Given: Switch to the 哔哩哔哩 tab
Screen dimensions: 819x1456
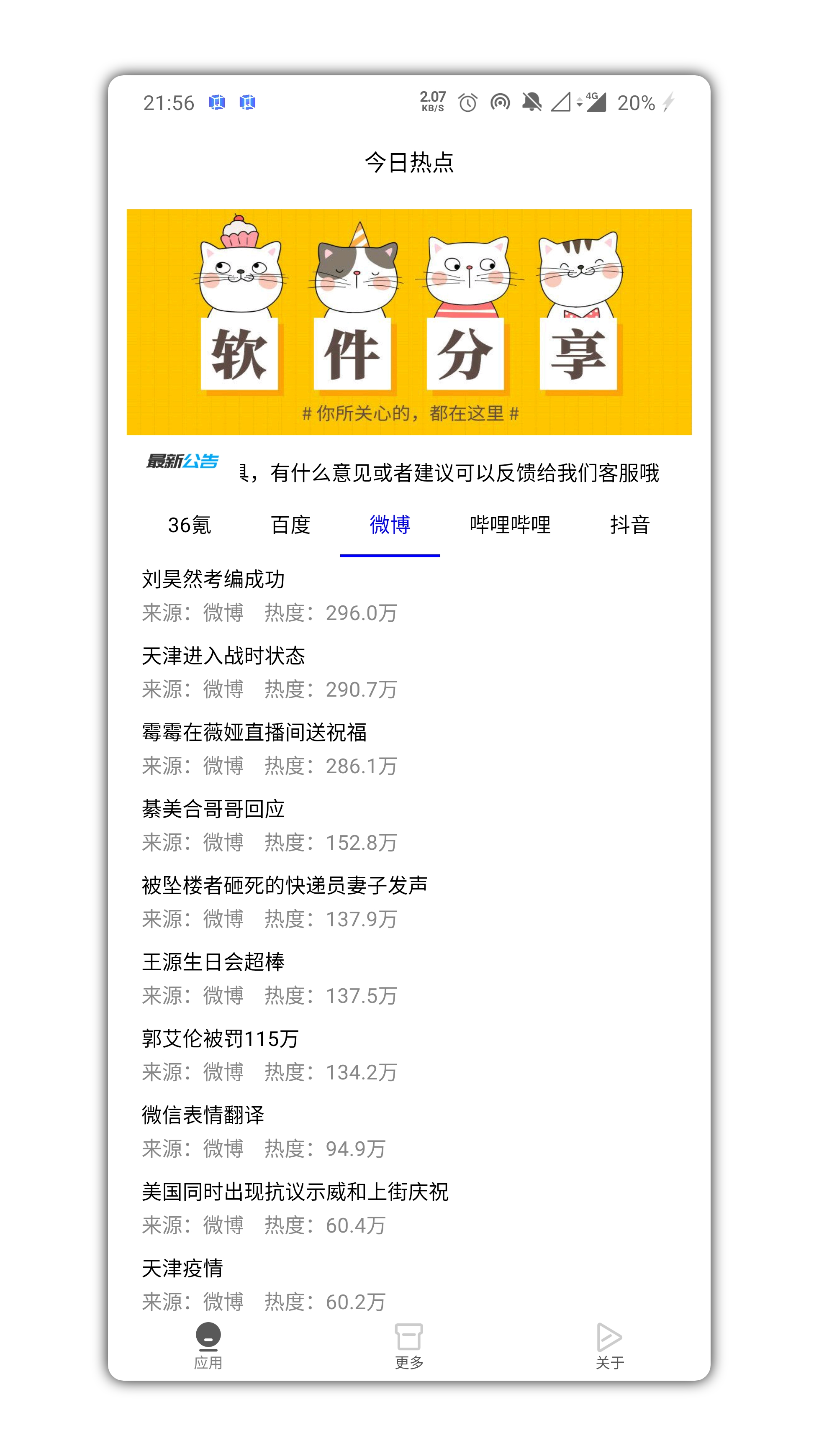Looking at the screenshot, I should coord(510,525).
